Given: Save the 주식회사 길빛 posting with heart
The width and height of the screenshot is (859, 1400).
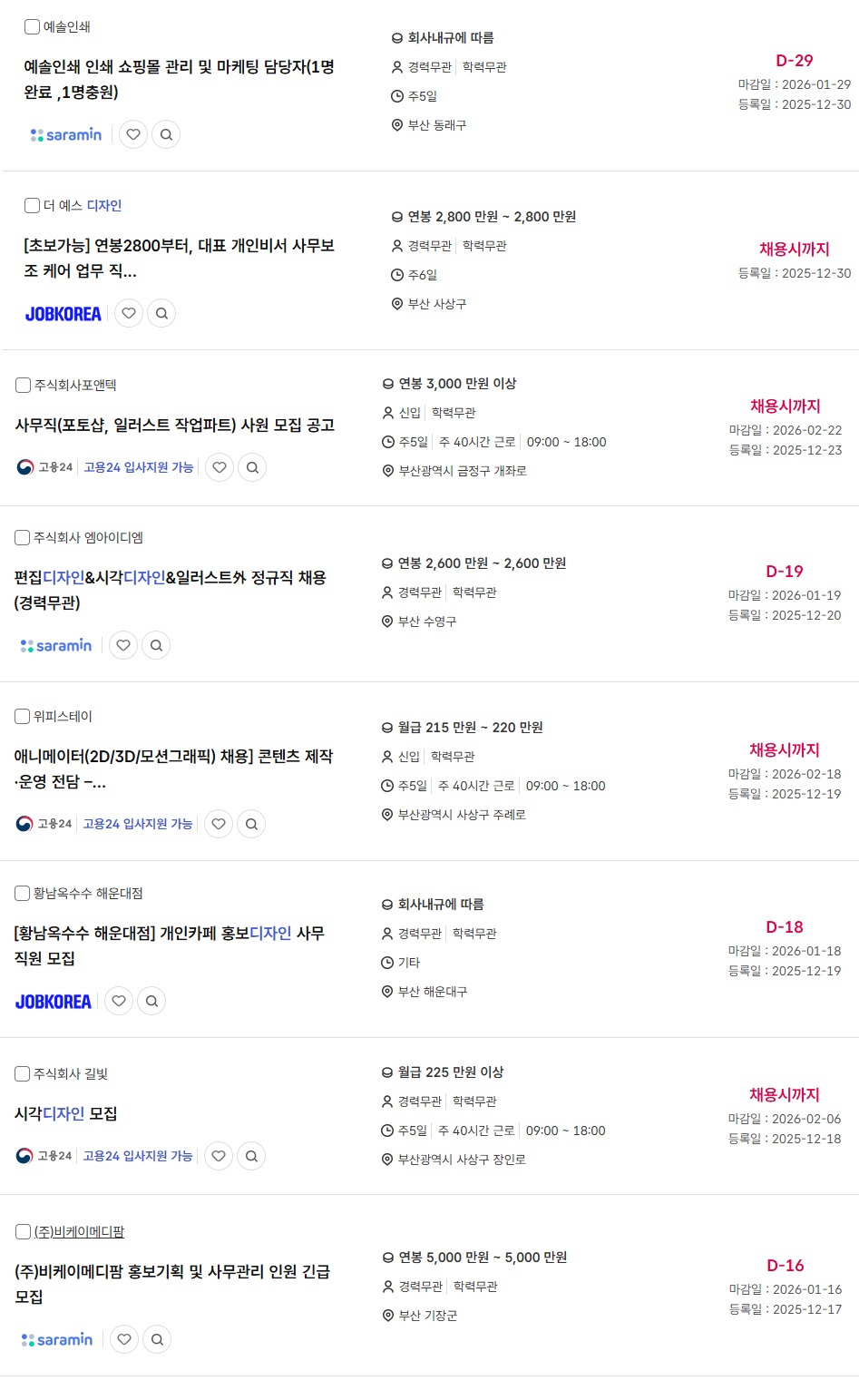Looking at the screenshot, I should click(219, 1156).
